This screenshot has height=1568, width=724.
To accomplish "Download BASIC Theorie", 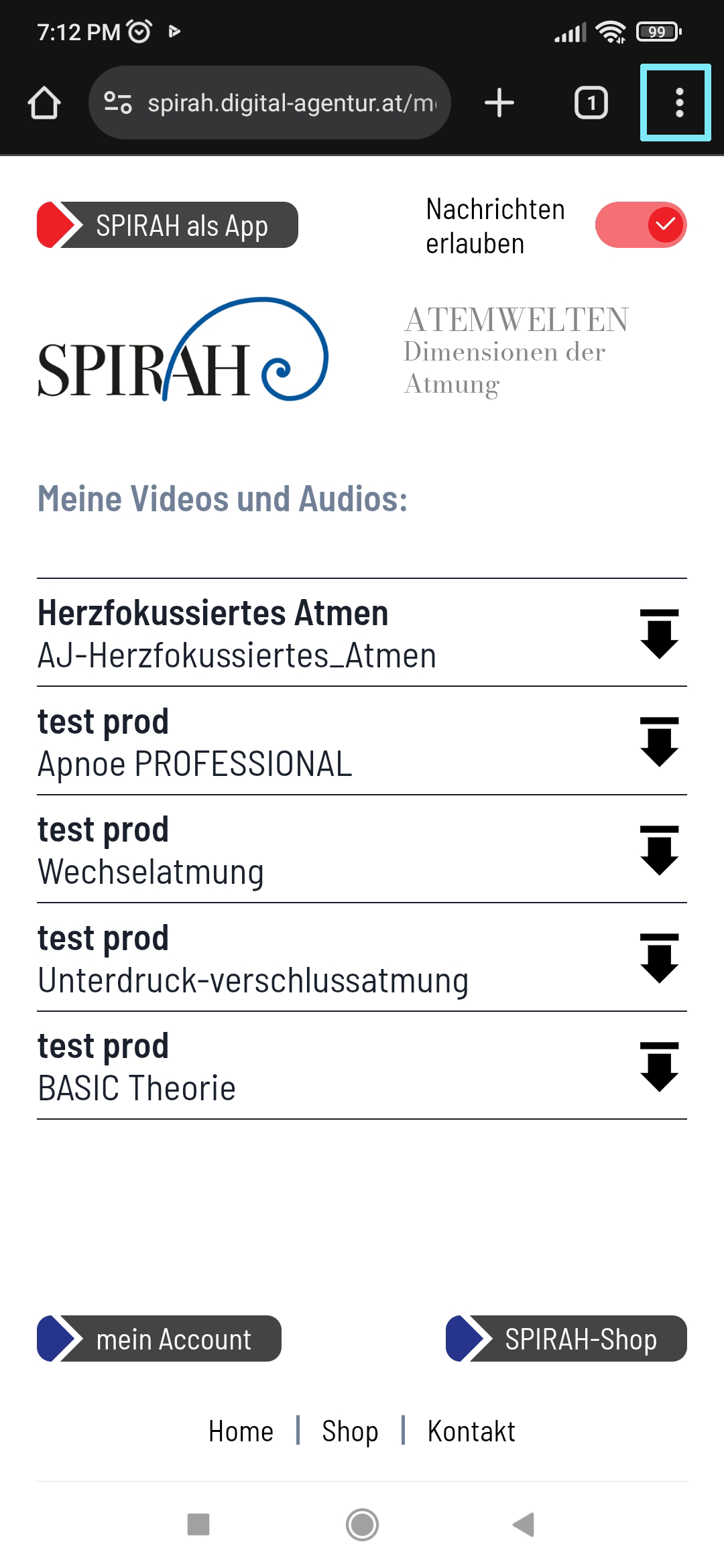I will point(660,1067).
